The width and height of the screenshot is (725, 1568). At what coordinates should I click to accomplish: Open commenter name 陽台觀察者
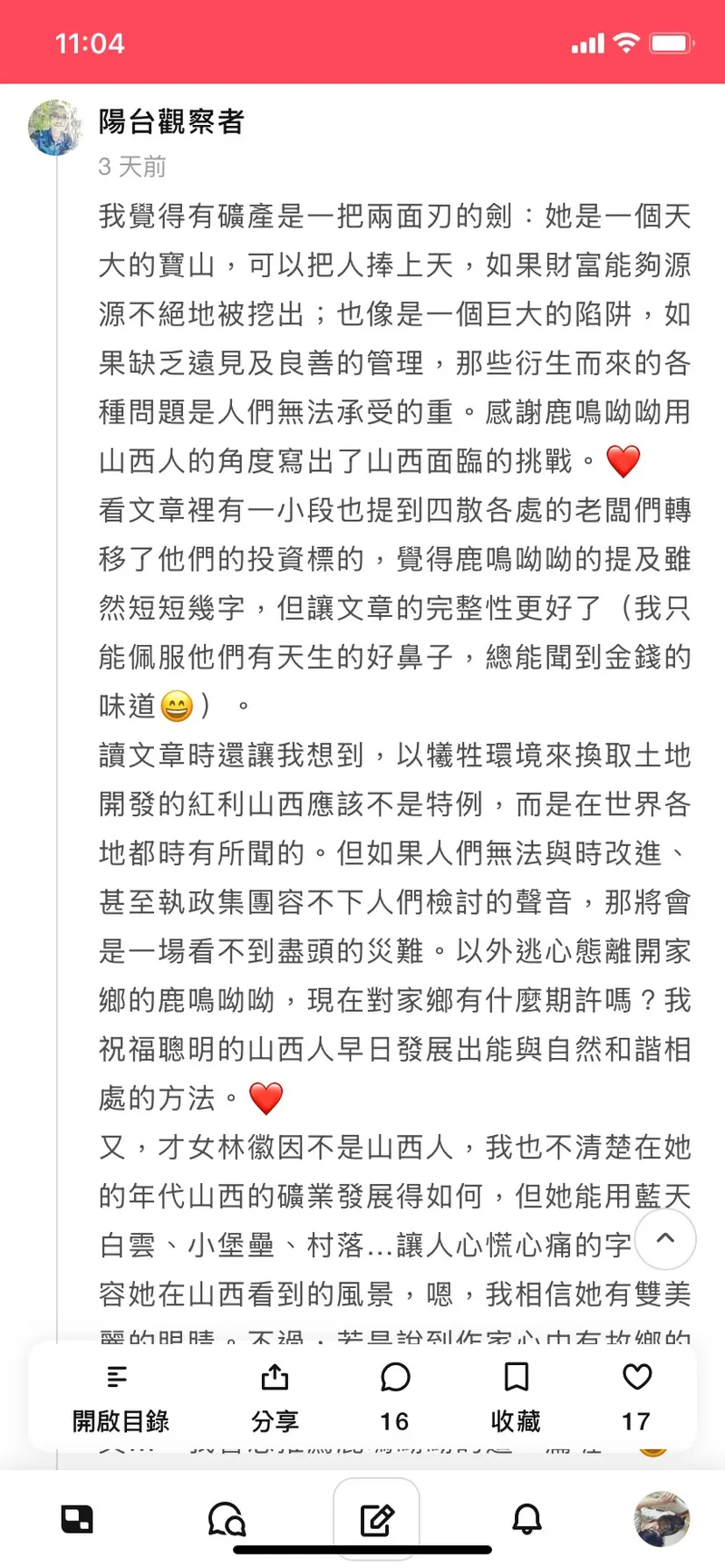(x=171, y=121)
